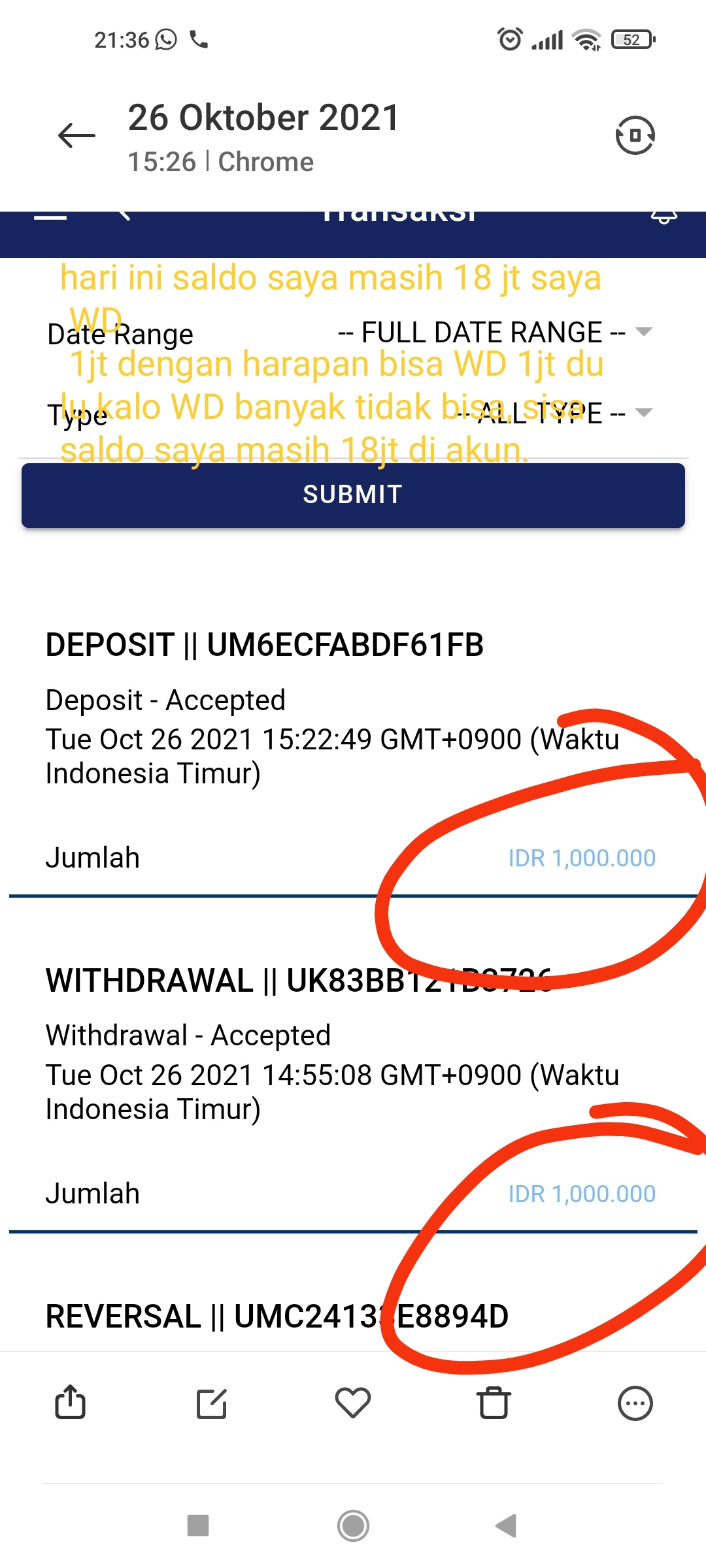This screenshot has width=706, height=1568.
Task: Delete this image
Action: [x=494, y=1403]
